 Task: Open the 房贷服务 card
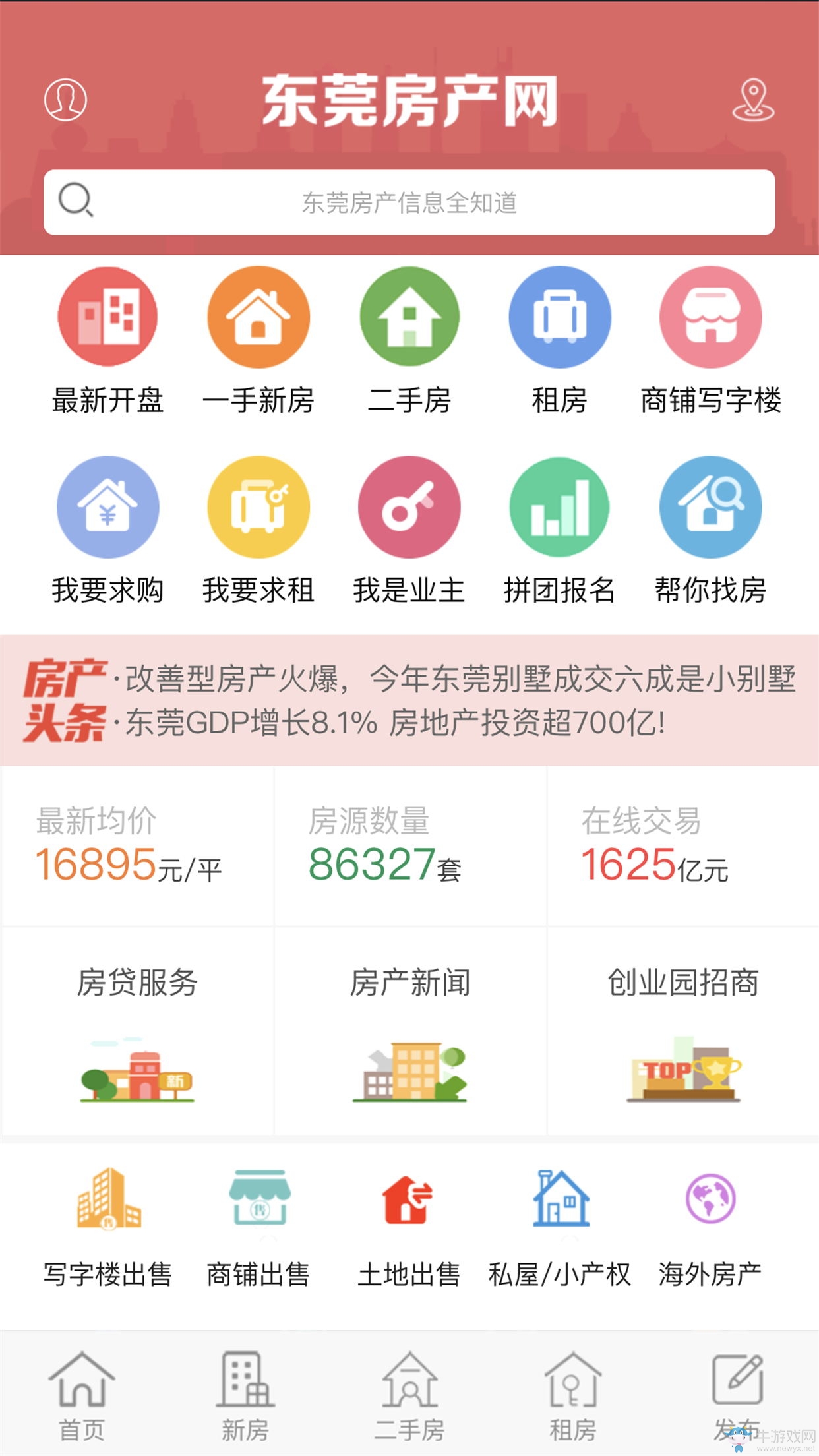137,1031
